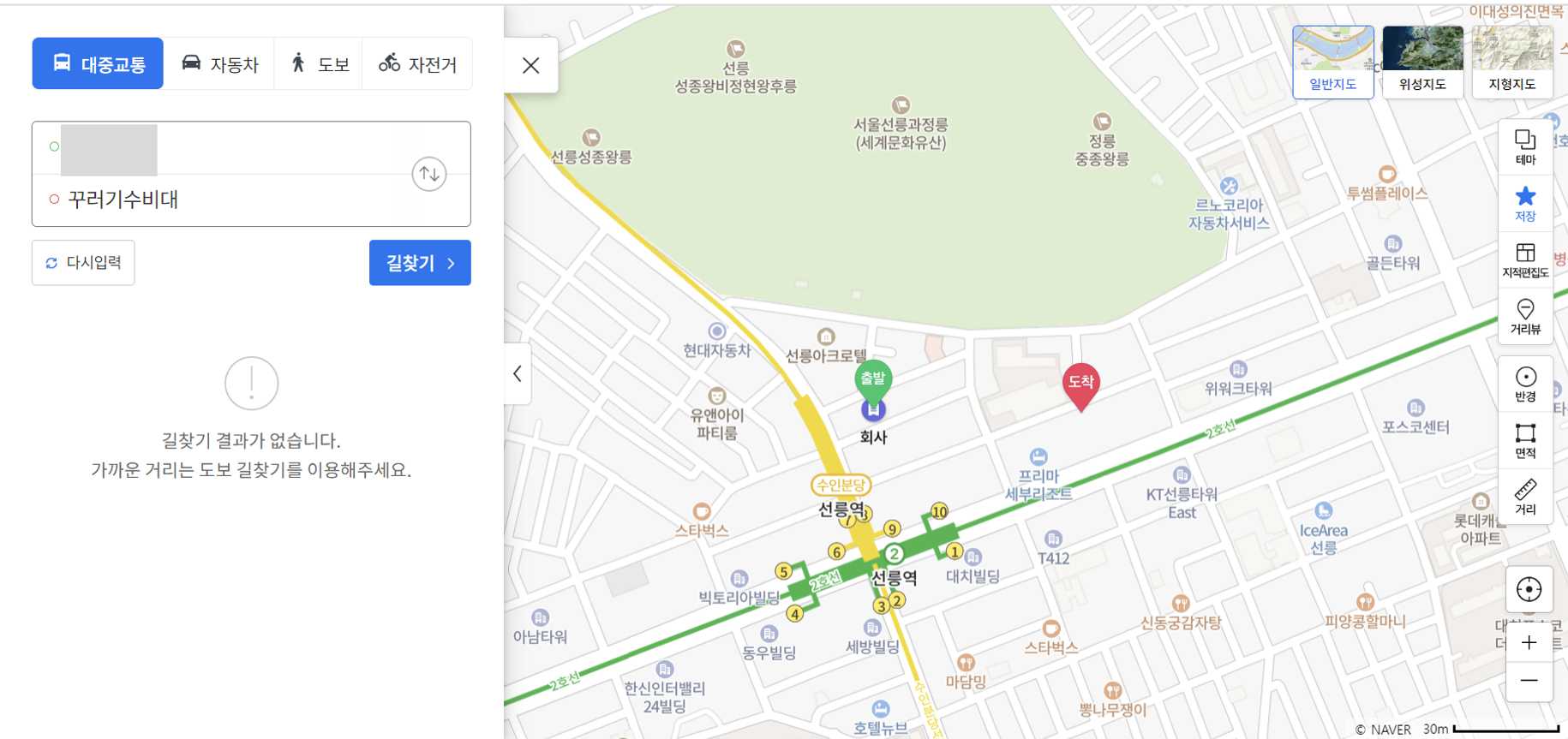Open 거리뷰 street view

[x=1525, y=317]
